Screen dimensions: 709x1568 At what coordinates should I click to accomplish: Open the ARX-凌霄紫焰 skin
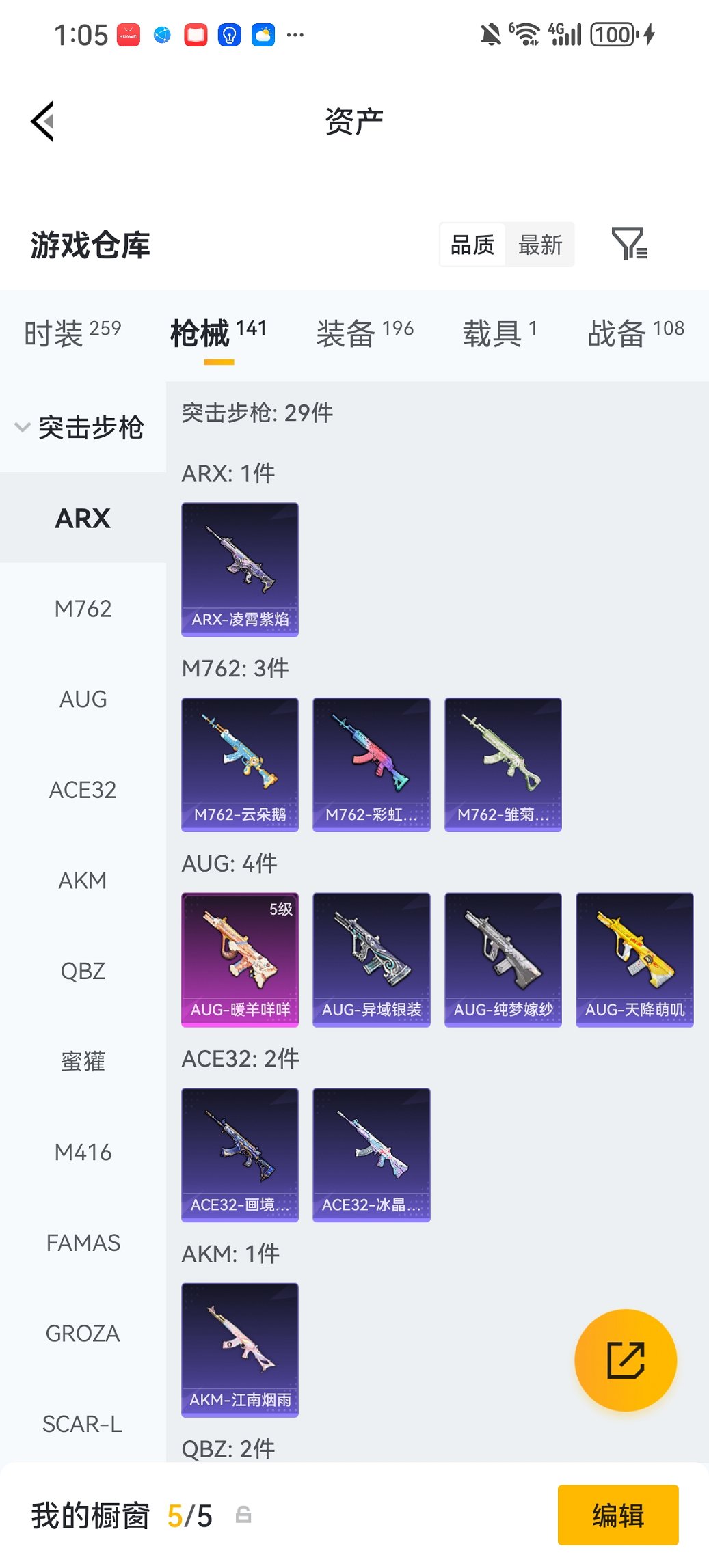[240, 569]
